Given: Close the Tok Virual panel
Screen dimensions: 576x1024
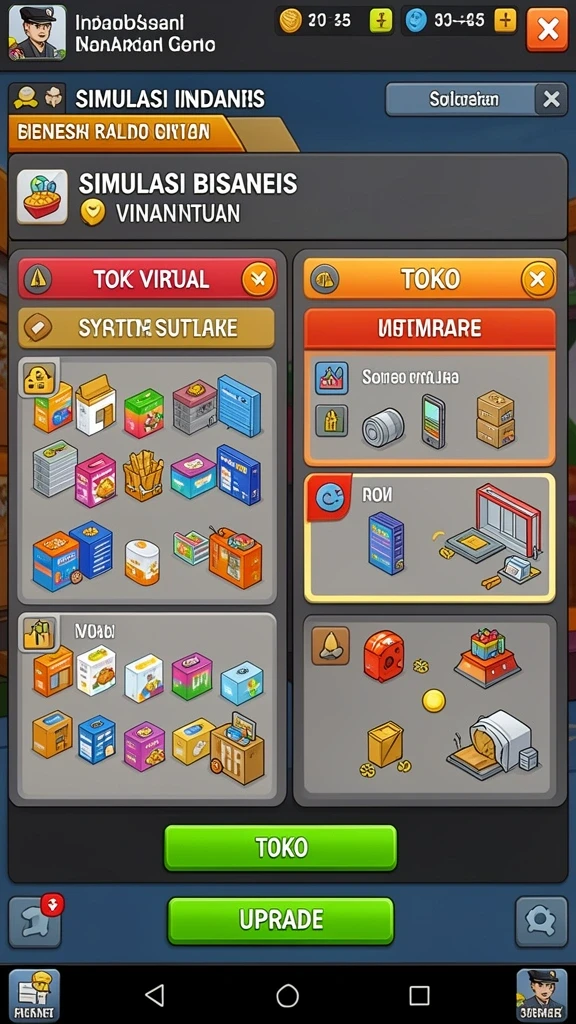Looking at the screenshot, I should pyautogui.click(x=259, y=280).
